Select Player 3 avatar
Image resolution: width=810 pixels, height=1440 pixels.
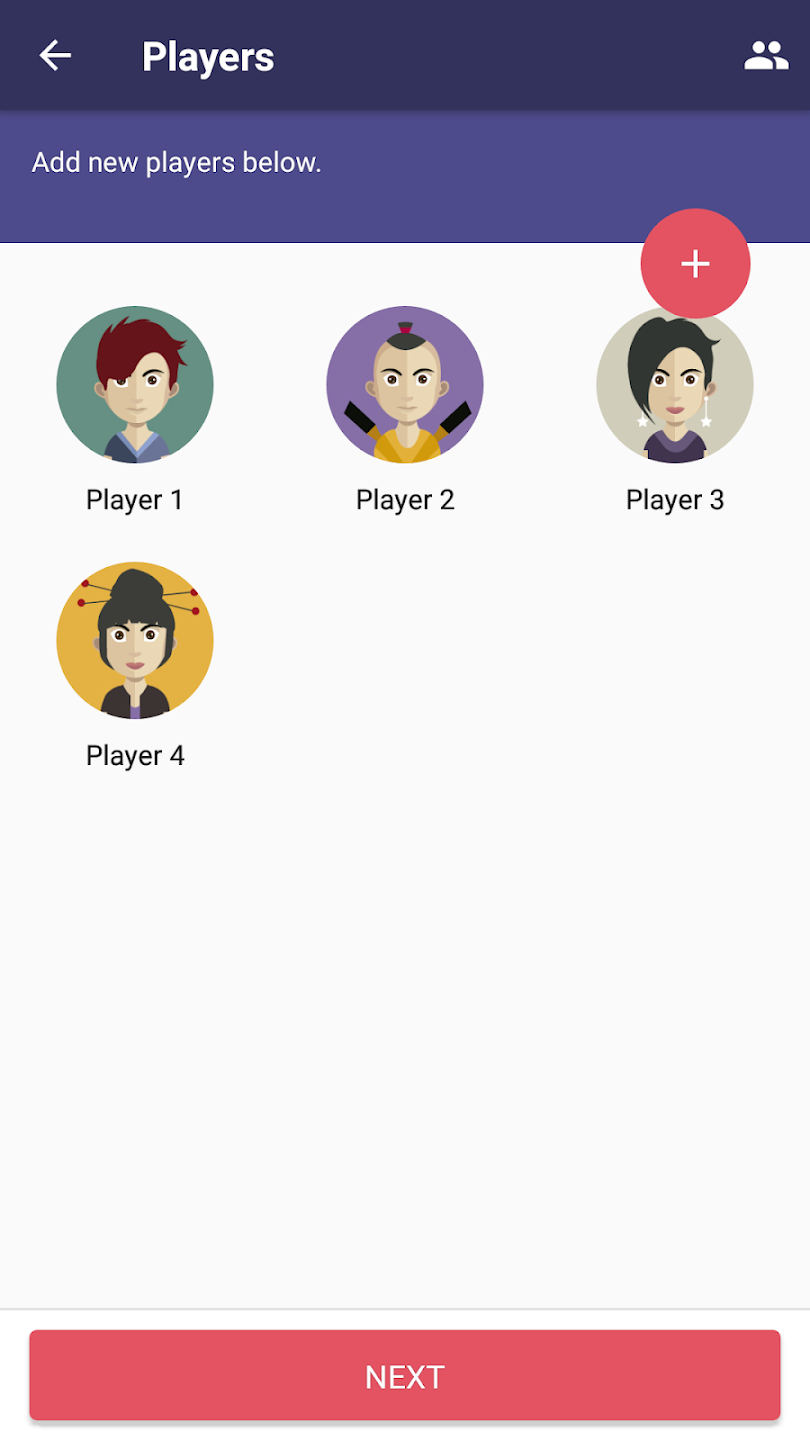(x=675, y=395)
